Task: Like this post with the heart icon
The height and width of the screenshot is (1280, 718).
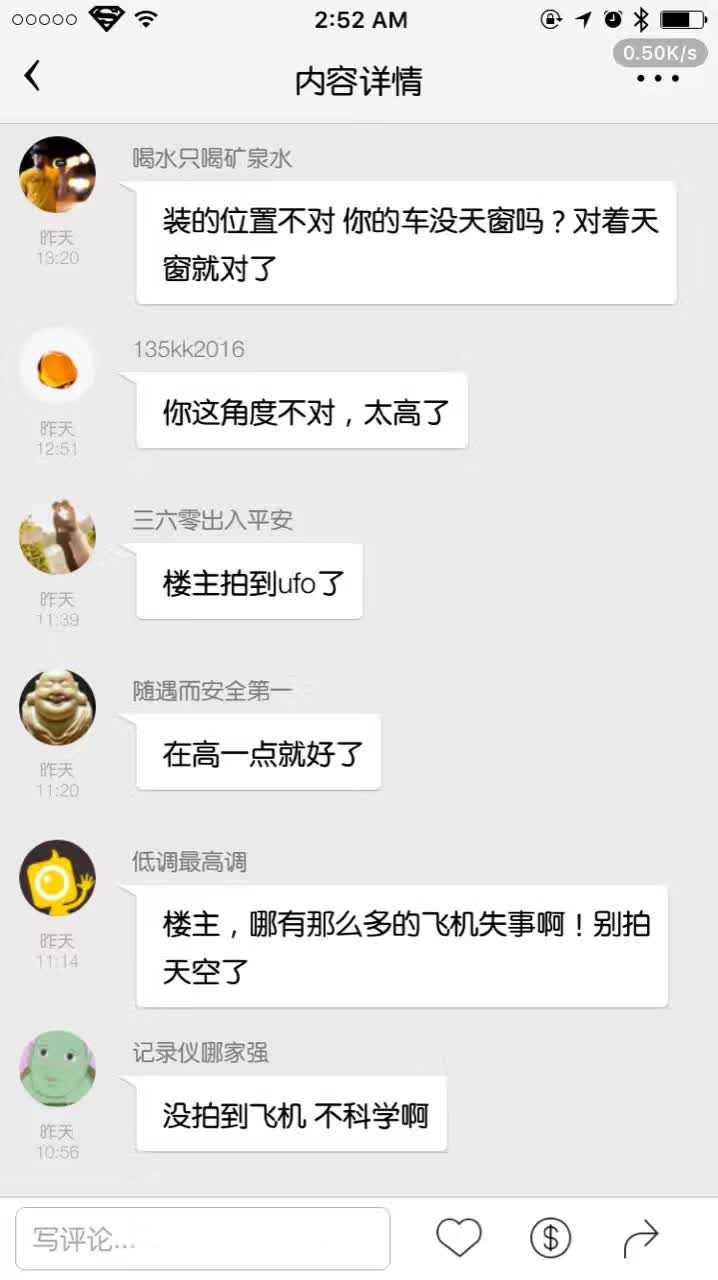Action: pyautogui.click(x=459, y=1238)
